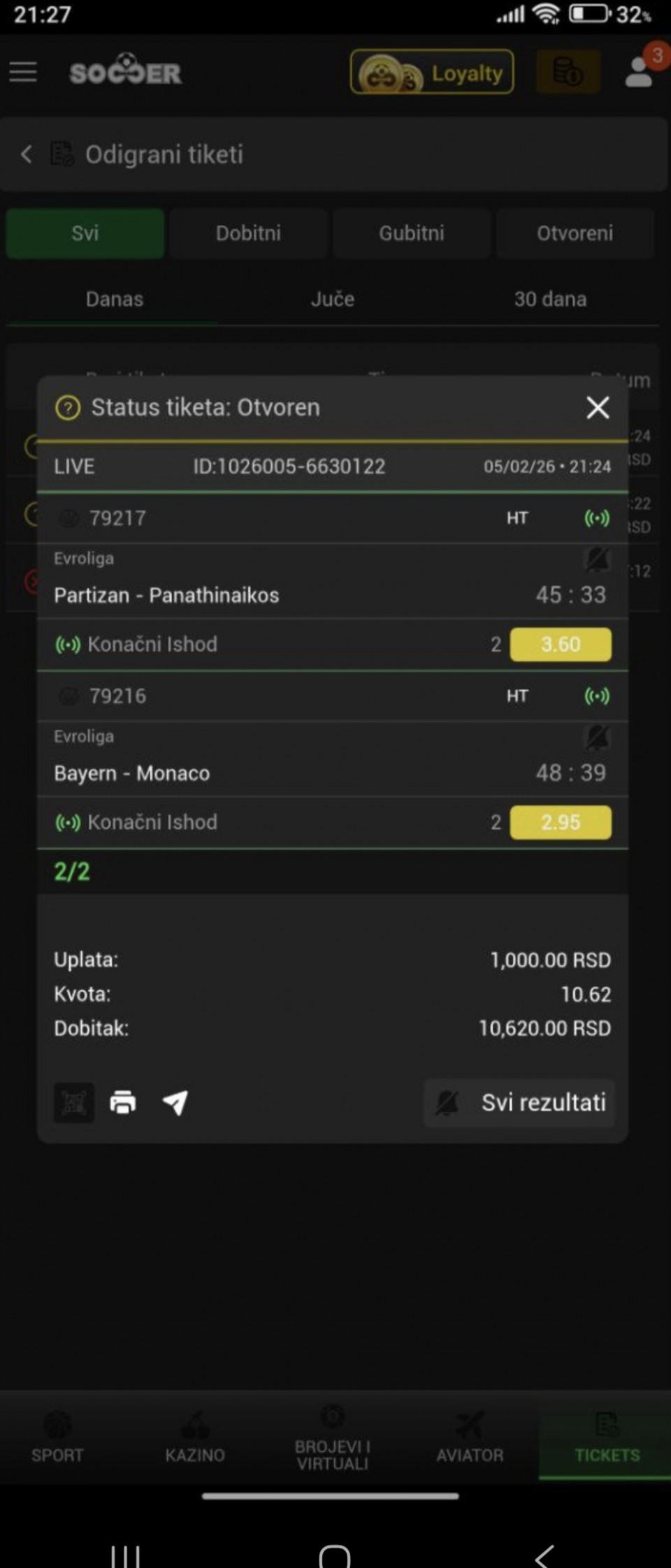Switch to the Otvoreni tab
Viewport: 671px width, 1568px height.
coord(575,233)
